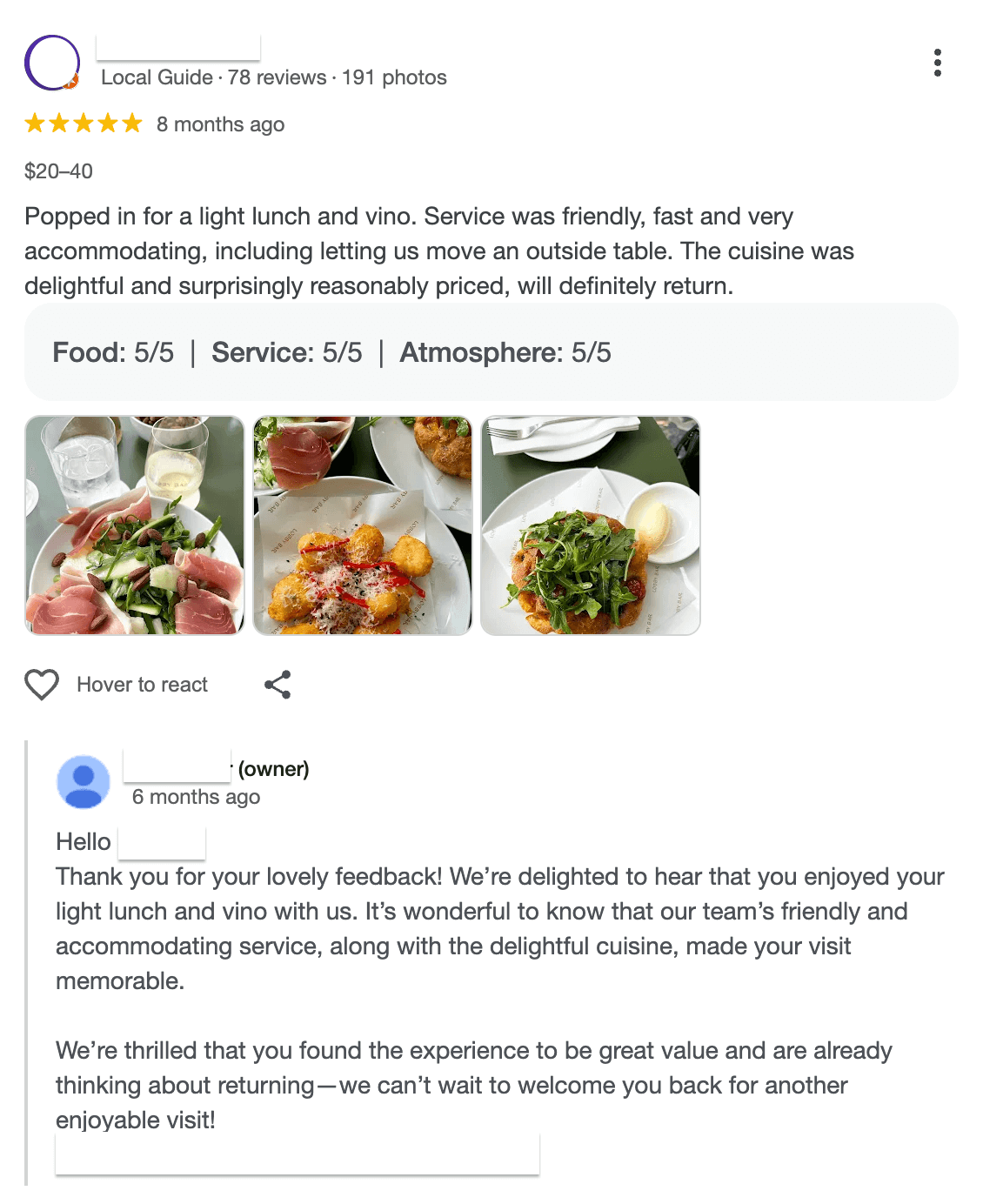Open the reviewer's profile avatar

coord(52,63)
